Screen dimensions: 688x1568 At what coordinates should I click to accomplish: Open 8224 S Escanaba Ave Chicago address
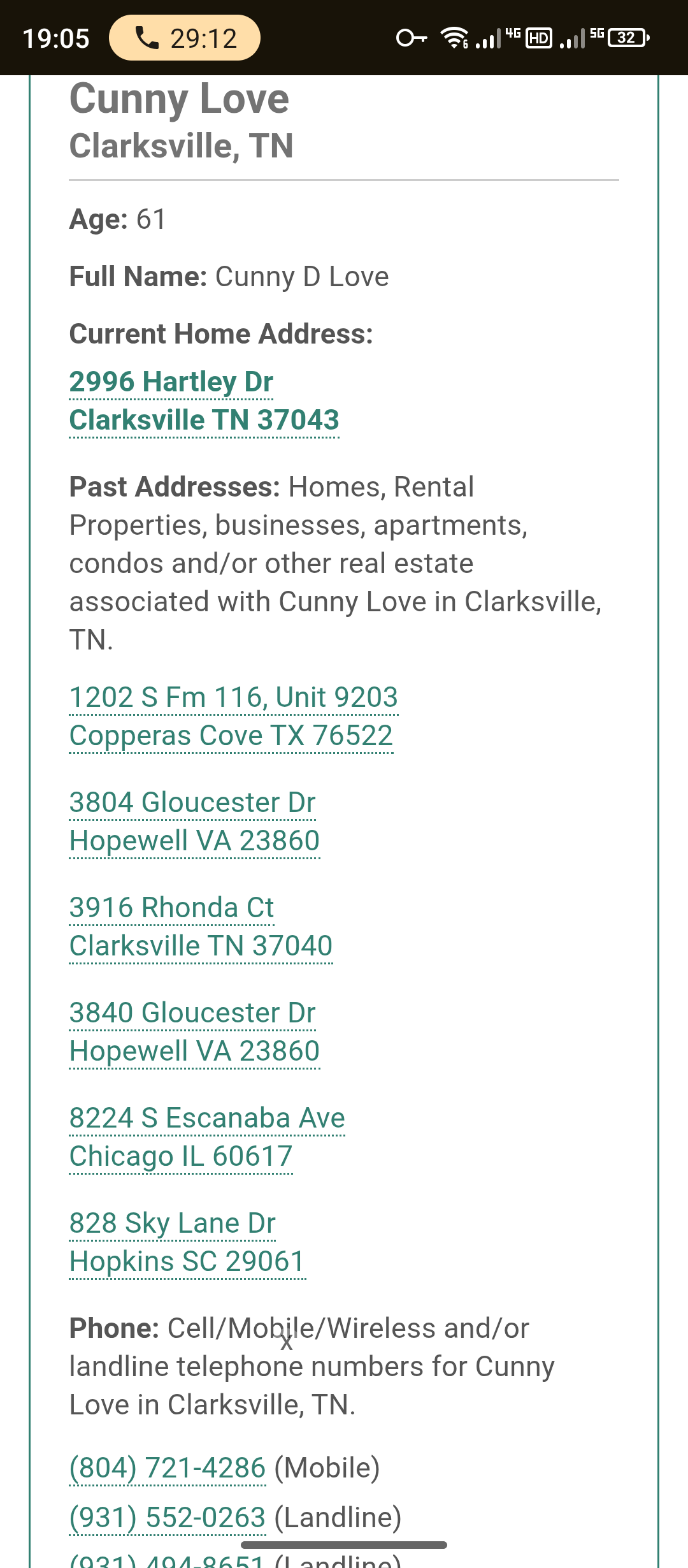click(206, 1136)
